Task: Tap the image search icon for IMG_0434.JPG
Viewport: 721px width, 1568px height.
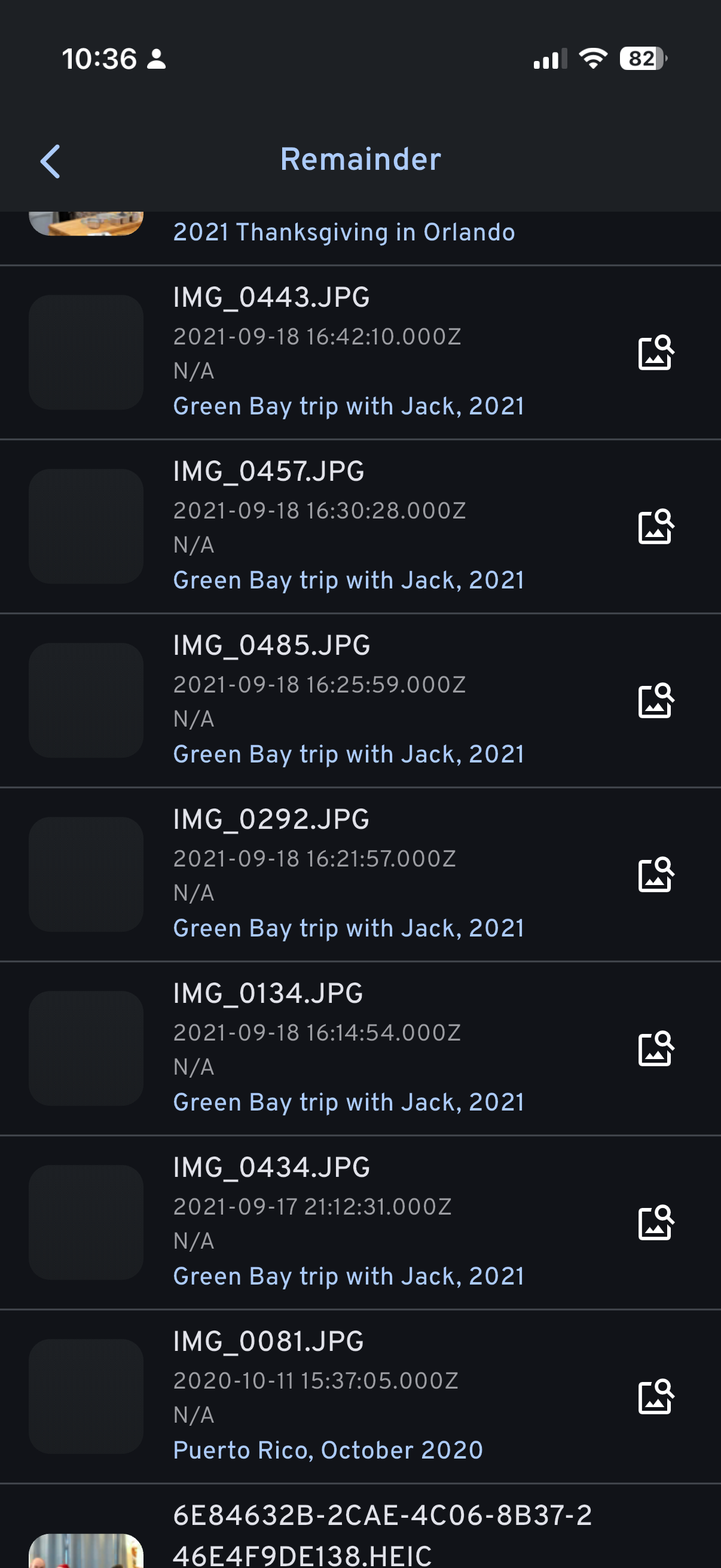Action: [x=655, y=1223]
